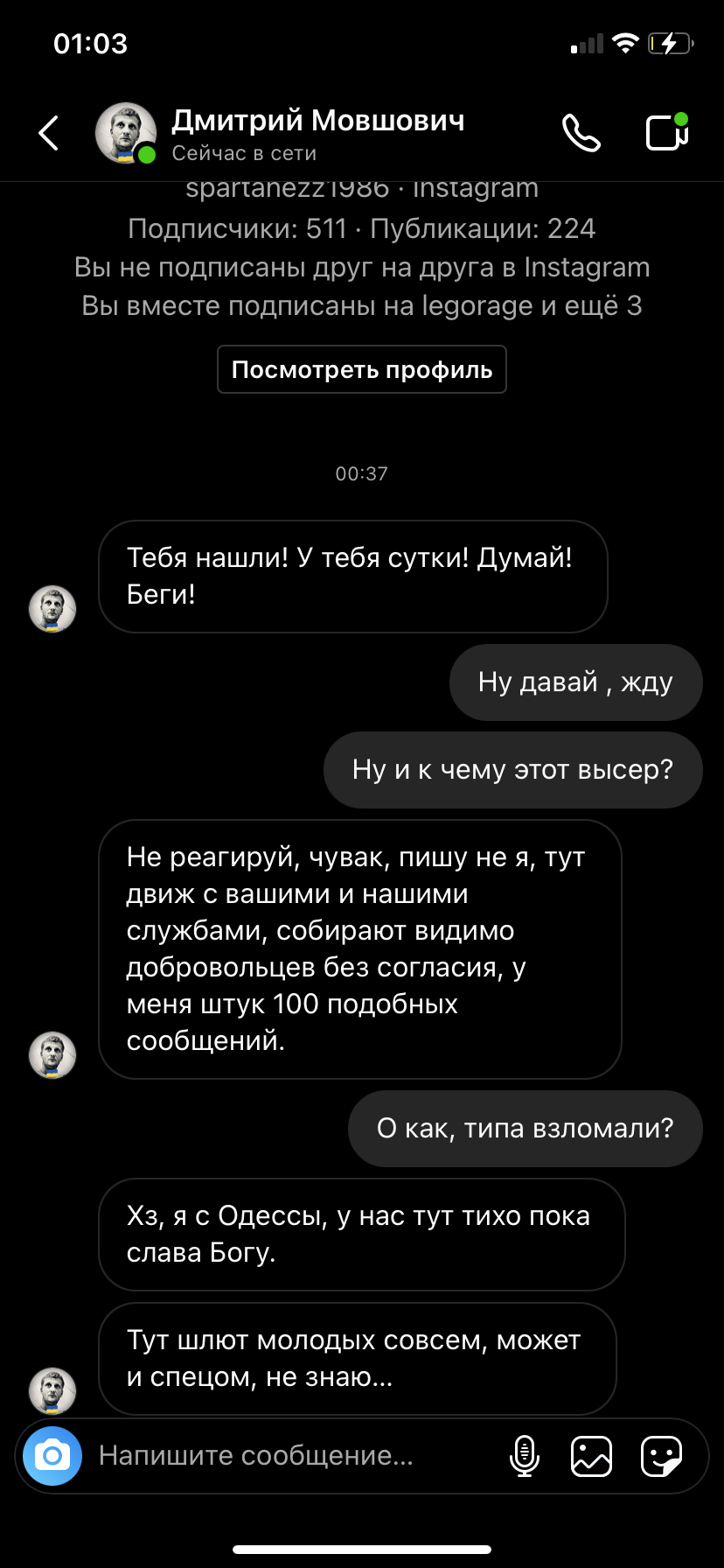Start a video call
Screen dimensions: 724x1568
[x=667, y=133]
